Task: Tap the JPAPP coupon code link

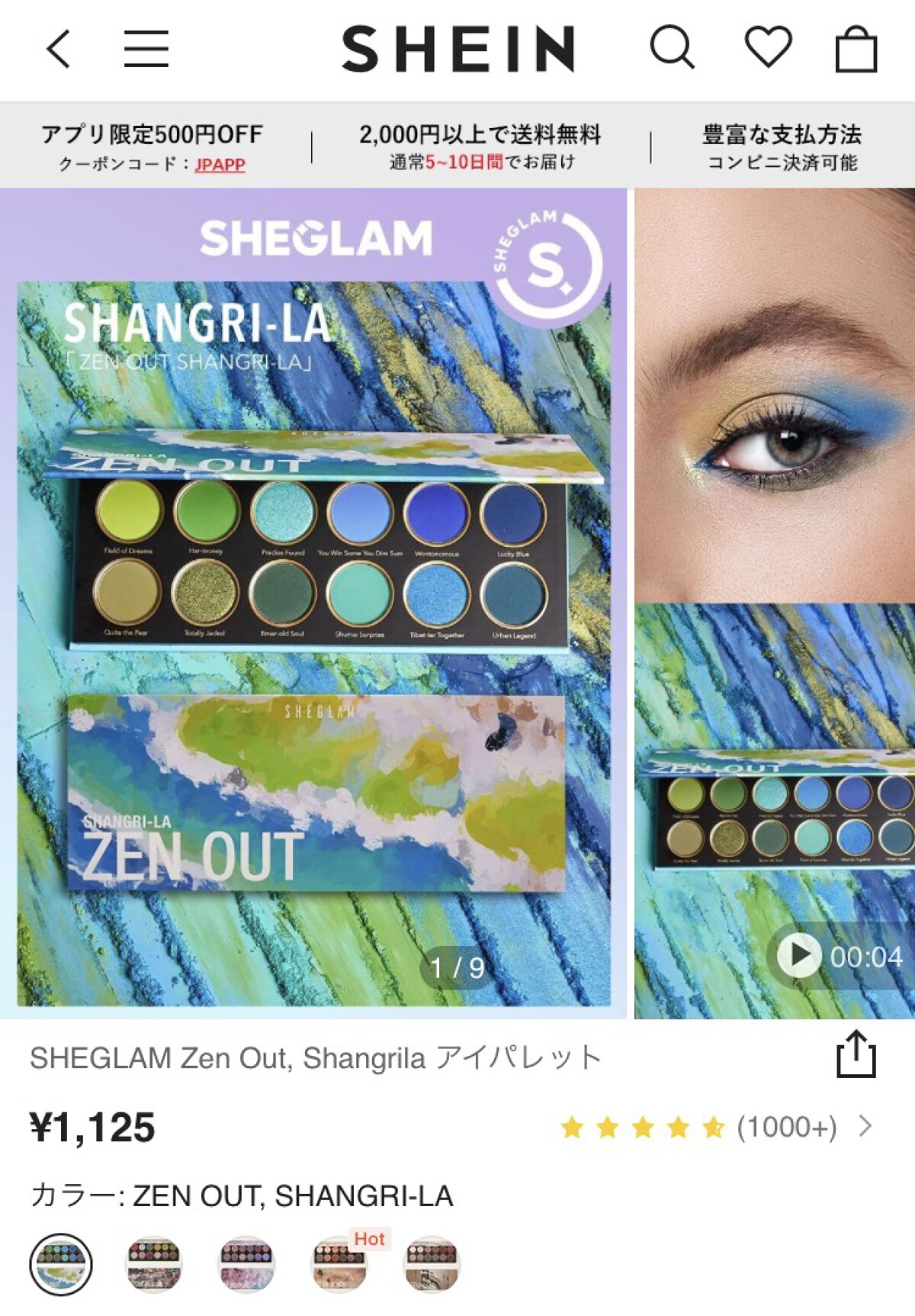Action: click(220, 164)
